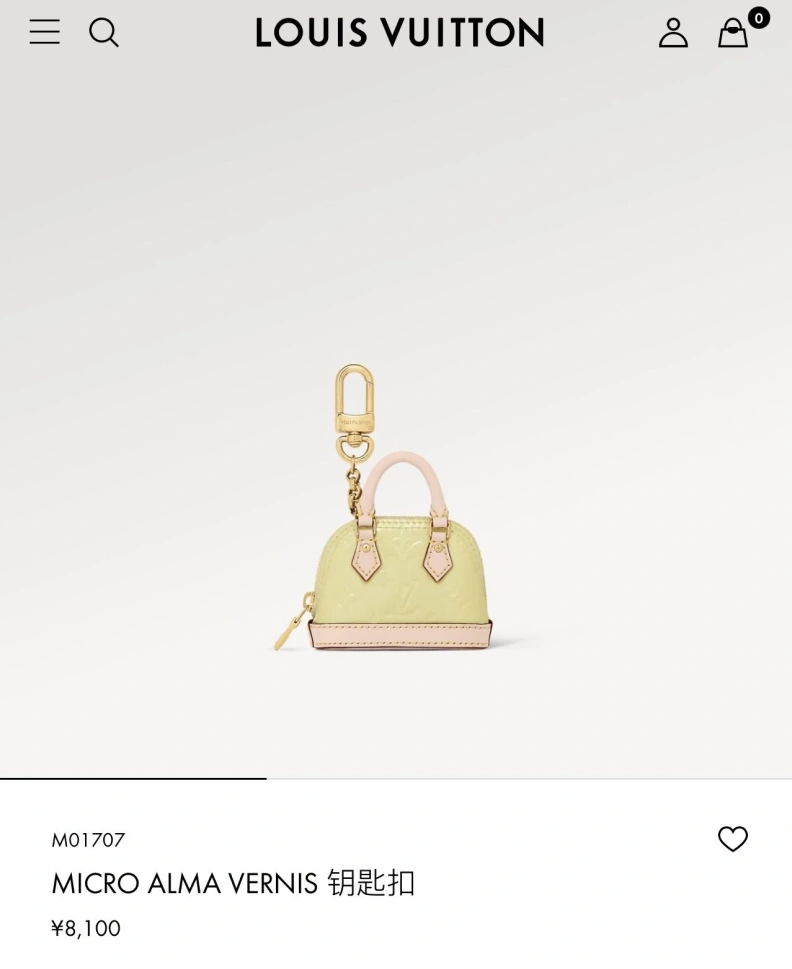This screenshot has width=792, height=969.
Task: Add Micro Alma Vernis to wishlist
Action: (732, 839)
